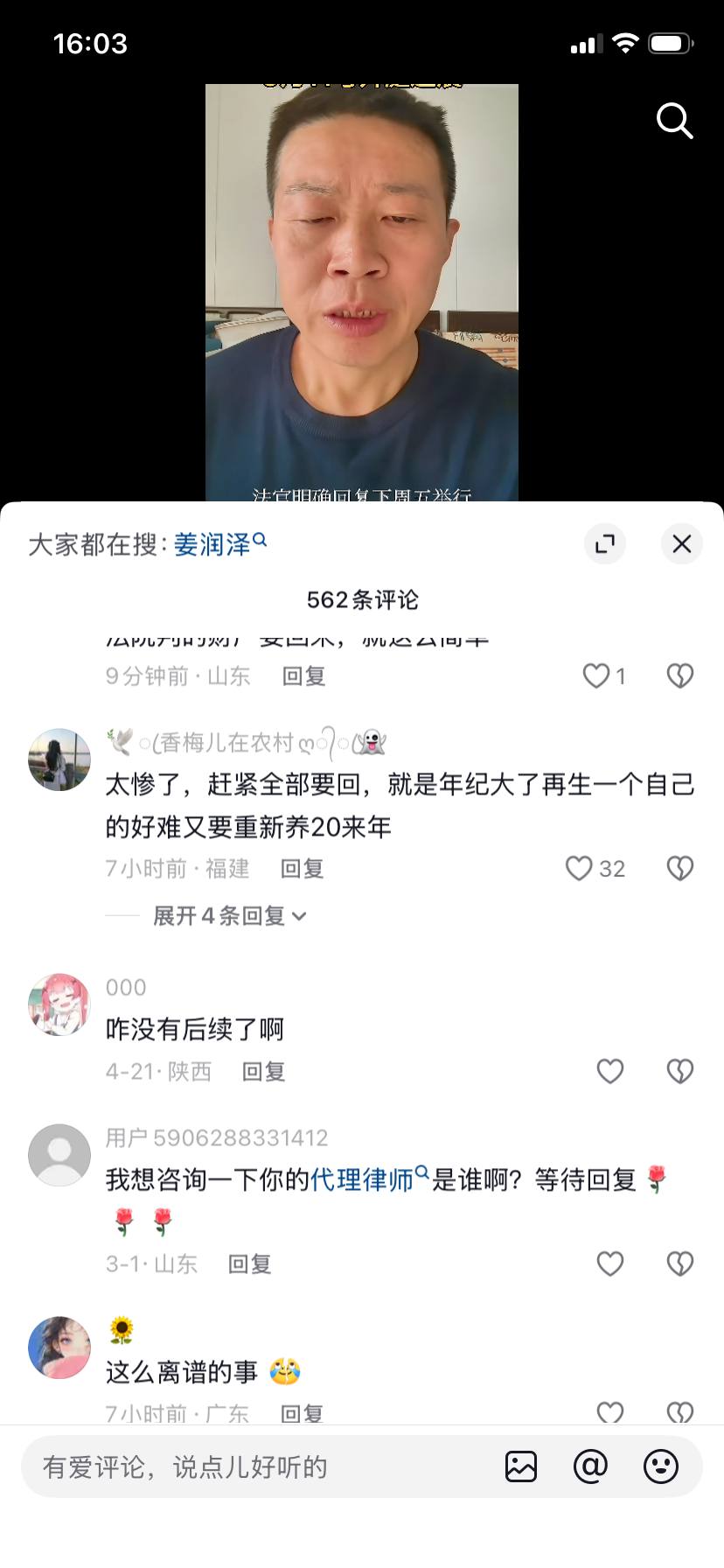Open the emoji picker

[660, 1466]
